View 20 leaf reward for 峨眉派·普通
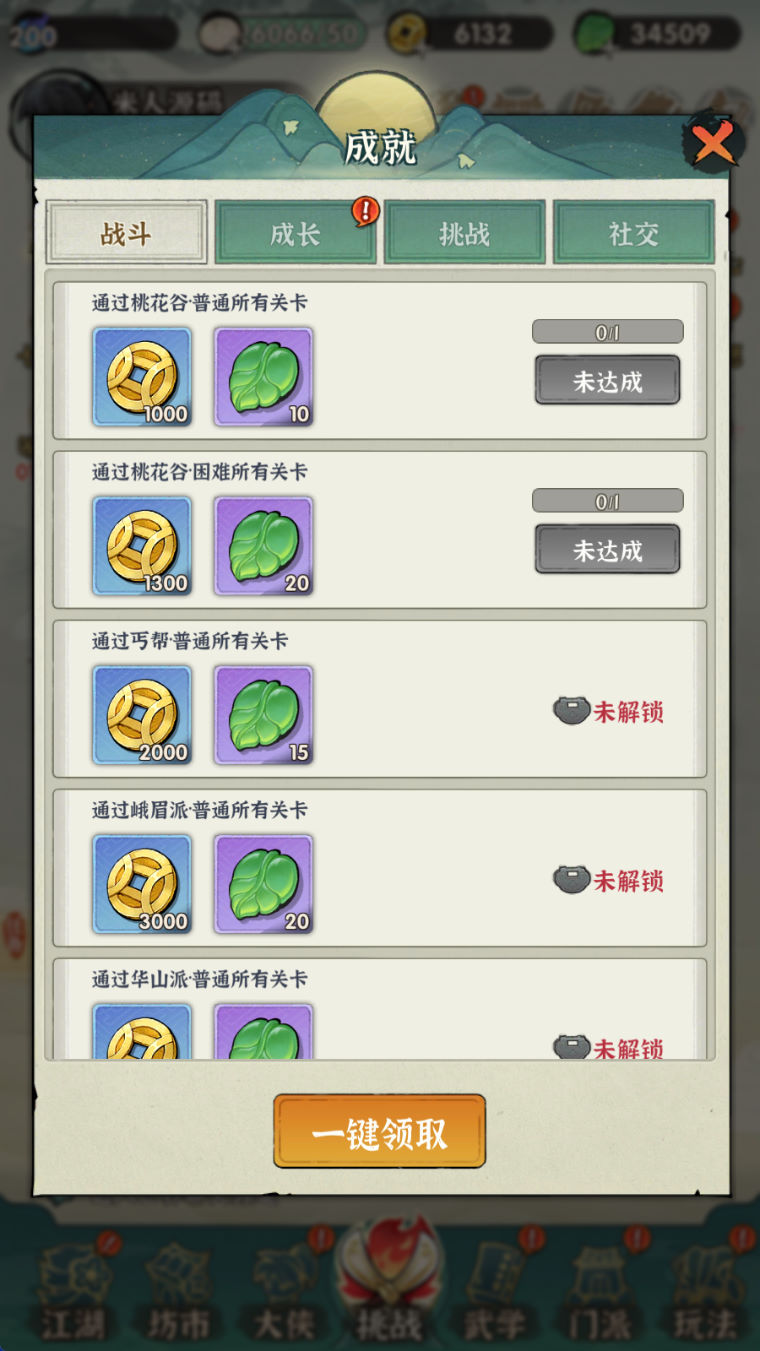The image size is (760, 1351). [x=264, y=884]
